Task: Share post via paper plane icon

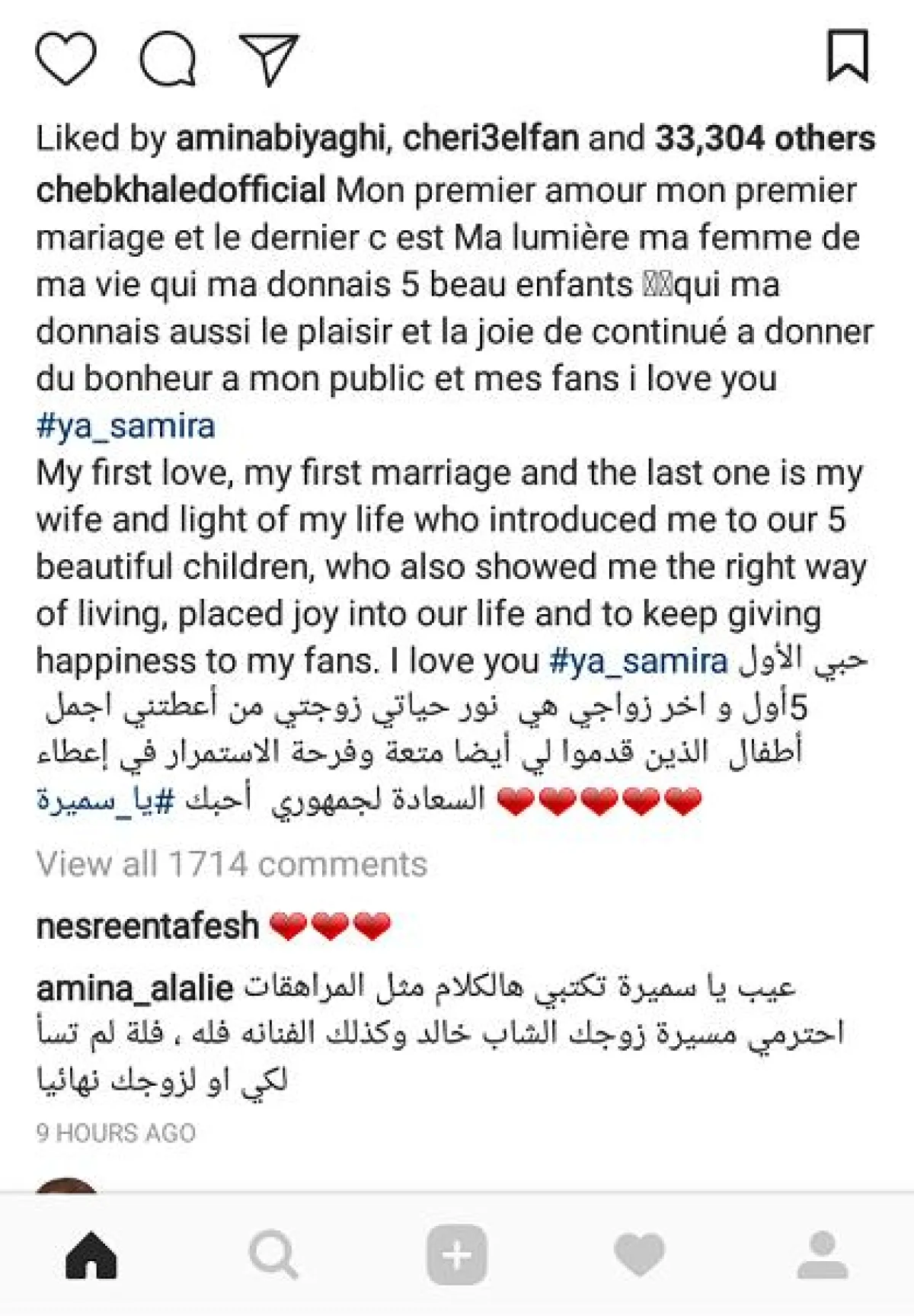Action: pos(268,59)
